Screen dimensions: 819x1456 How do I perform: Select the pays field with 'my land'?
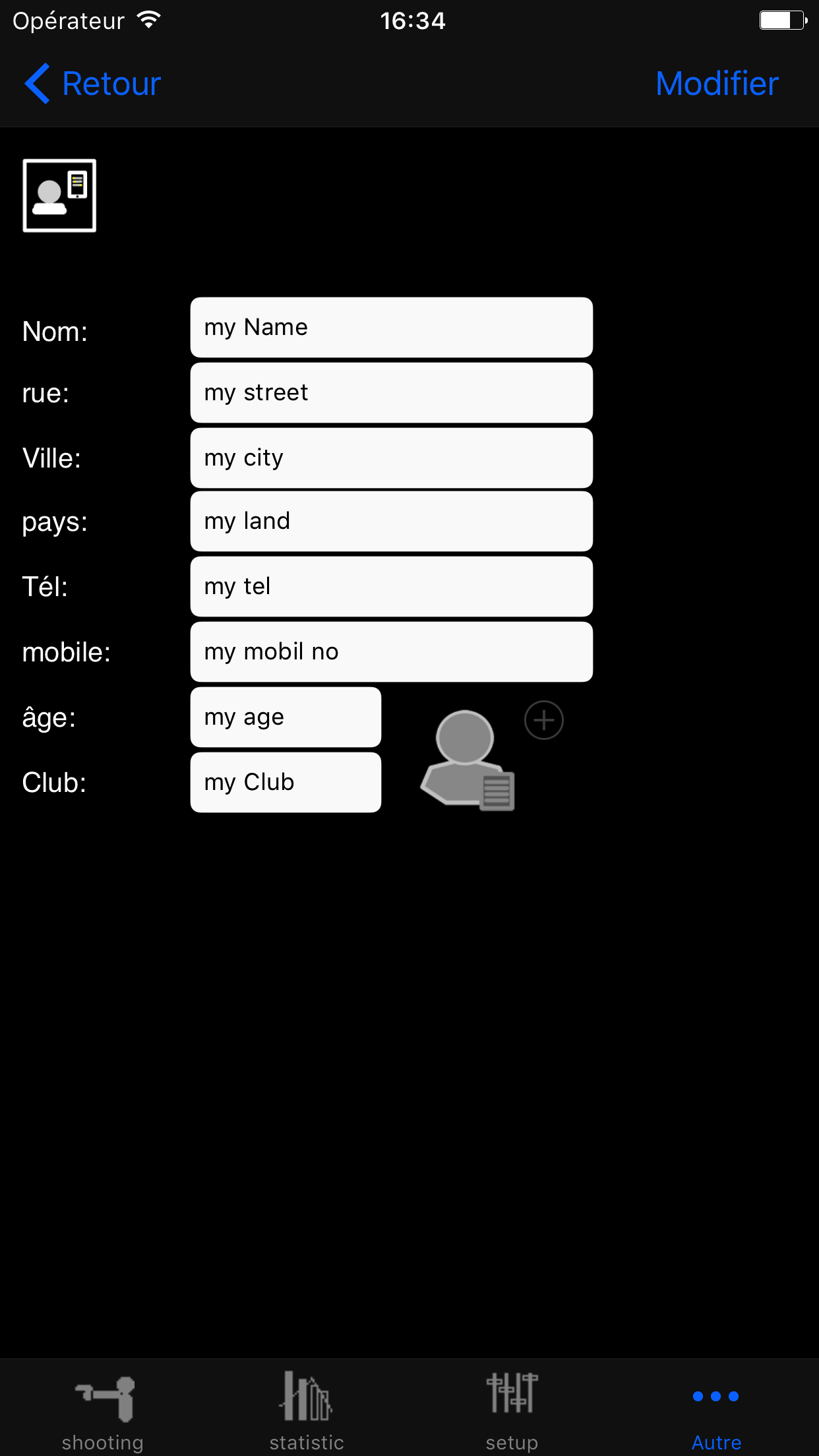391,522
